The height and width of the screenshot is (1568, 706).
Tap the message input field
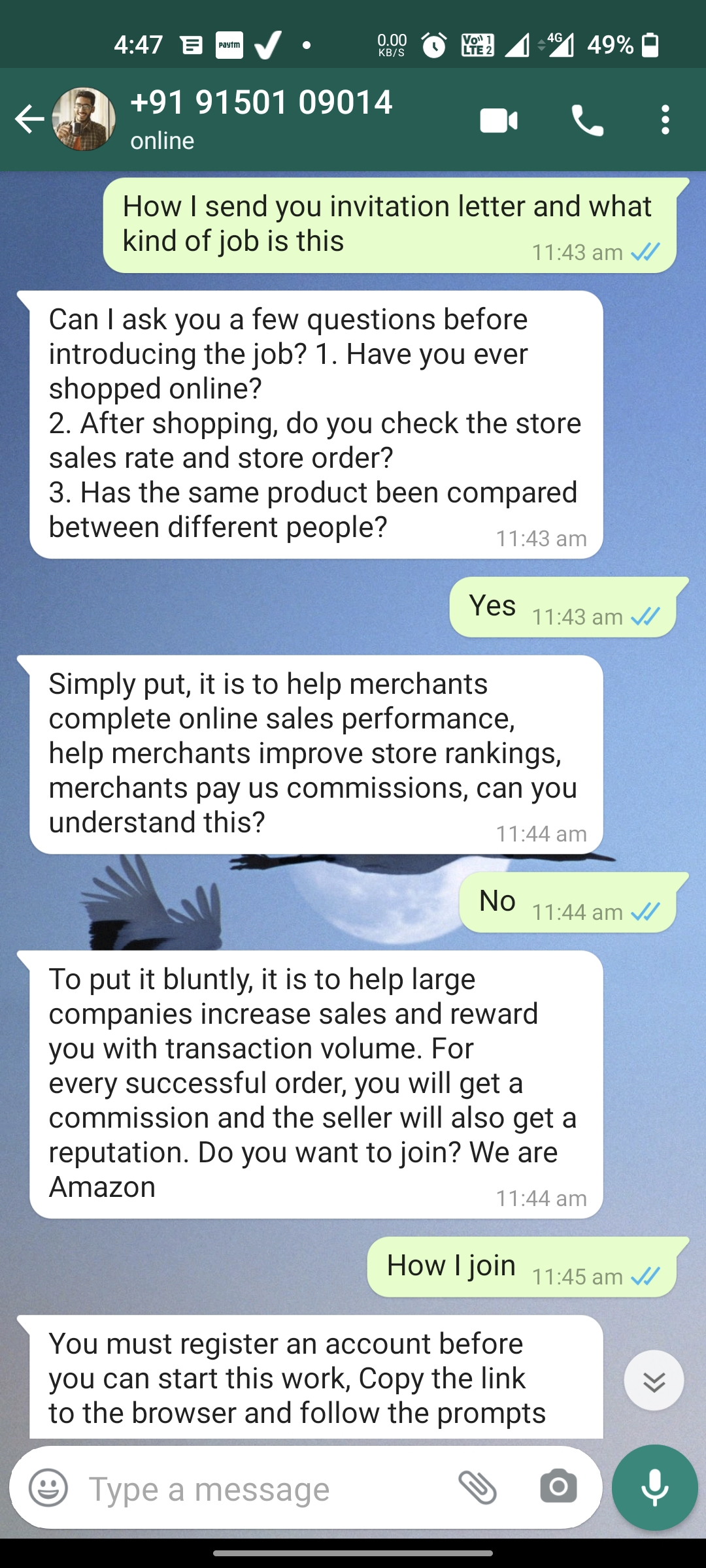(x=261, y=1489)
